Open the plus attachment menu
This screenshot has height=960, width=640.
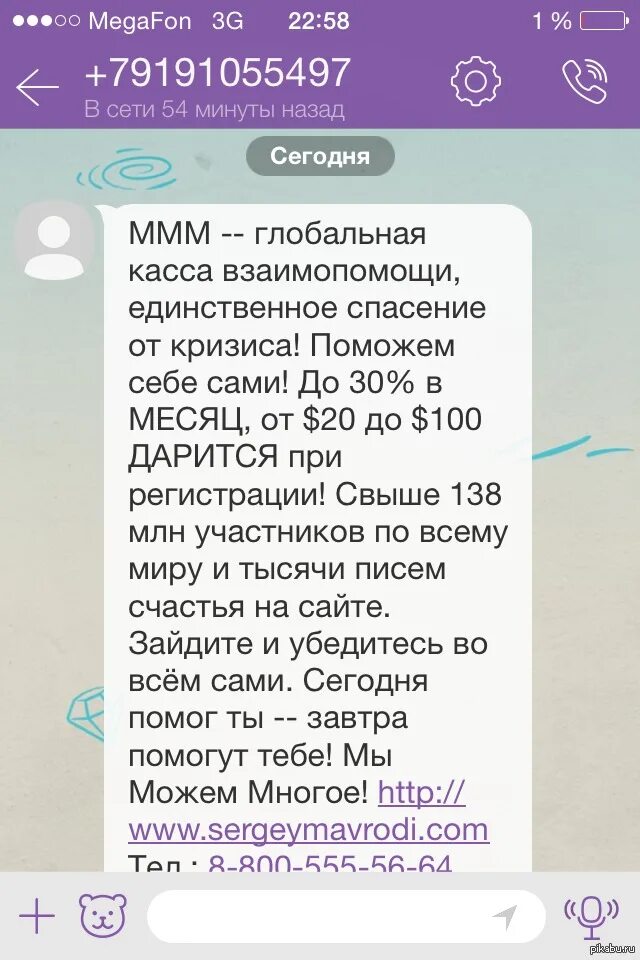[x=37, y=916]
